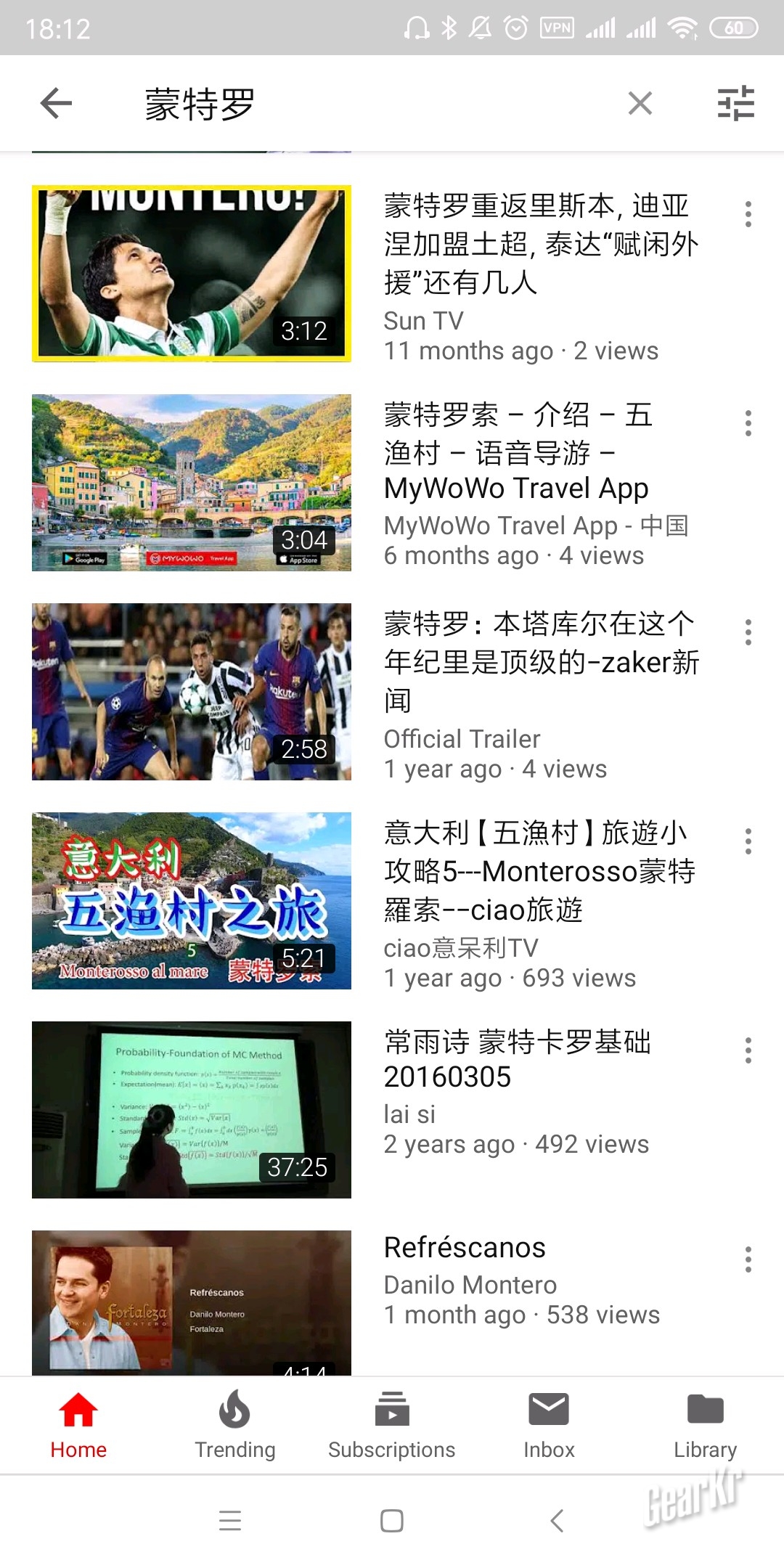The image size is (784, 1568).
Task: Play the Official Trailer zaker新闻 video
Action: 192,692
